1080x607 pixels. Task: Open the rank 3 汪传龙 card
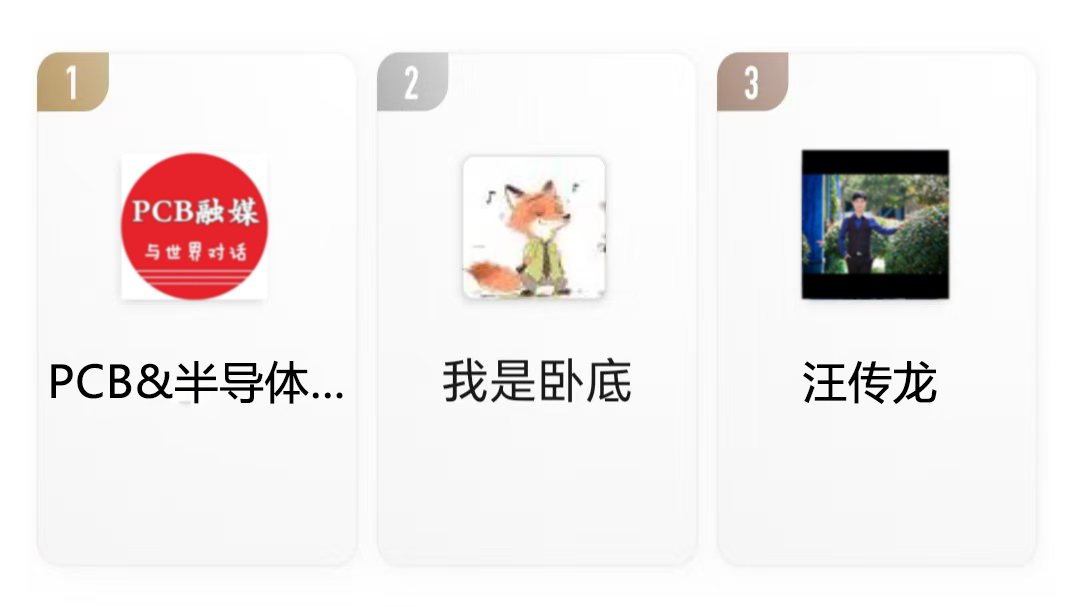pos(876,310)
